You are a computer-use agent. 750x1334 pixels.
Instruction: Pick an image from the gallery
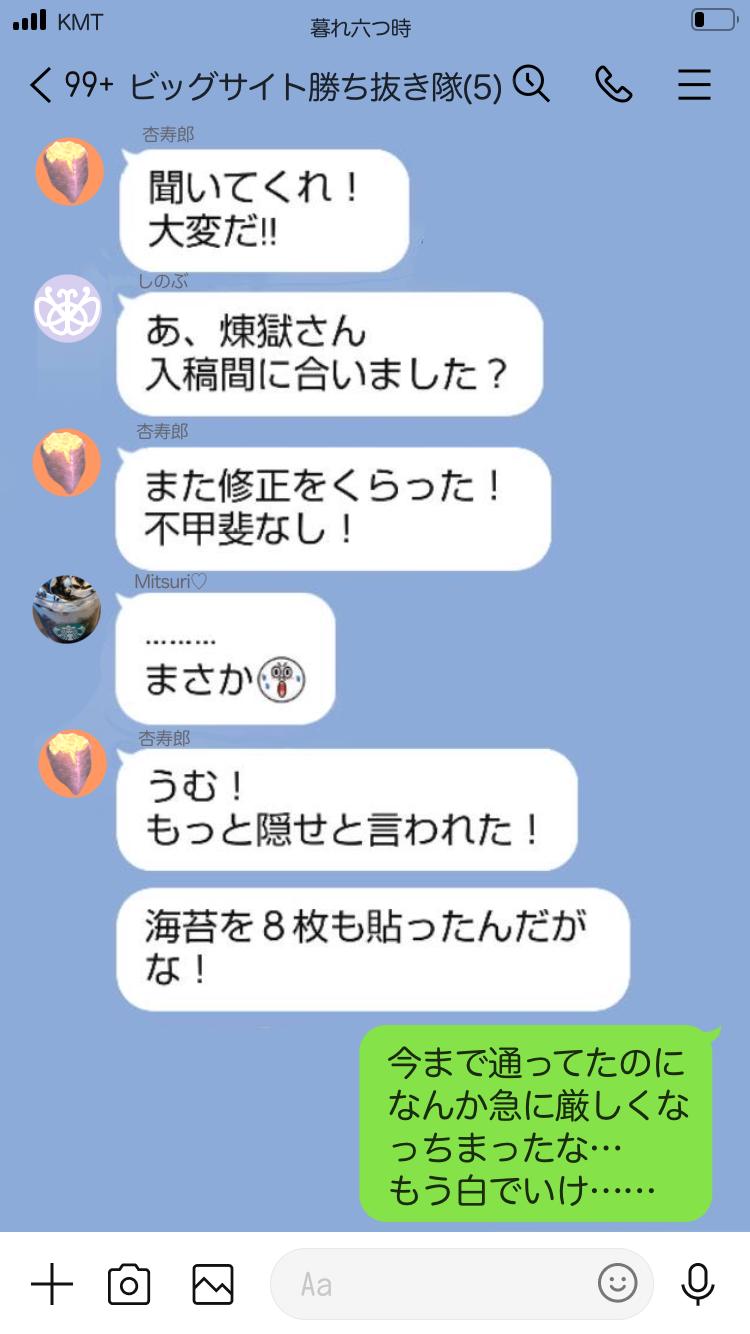point(213,1284)
